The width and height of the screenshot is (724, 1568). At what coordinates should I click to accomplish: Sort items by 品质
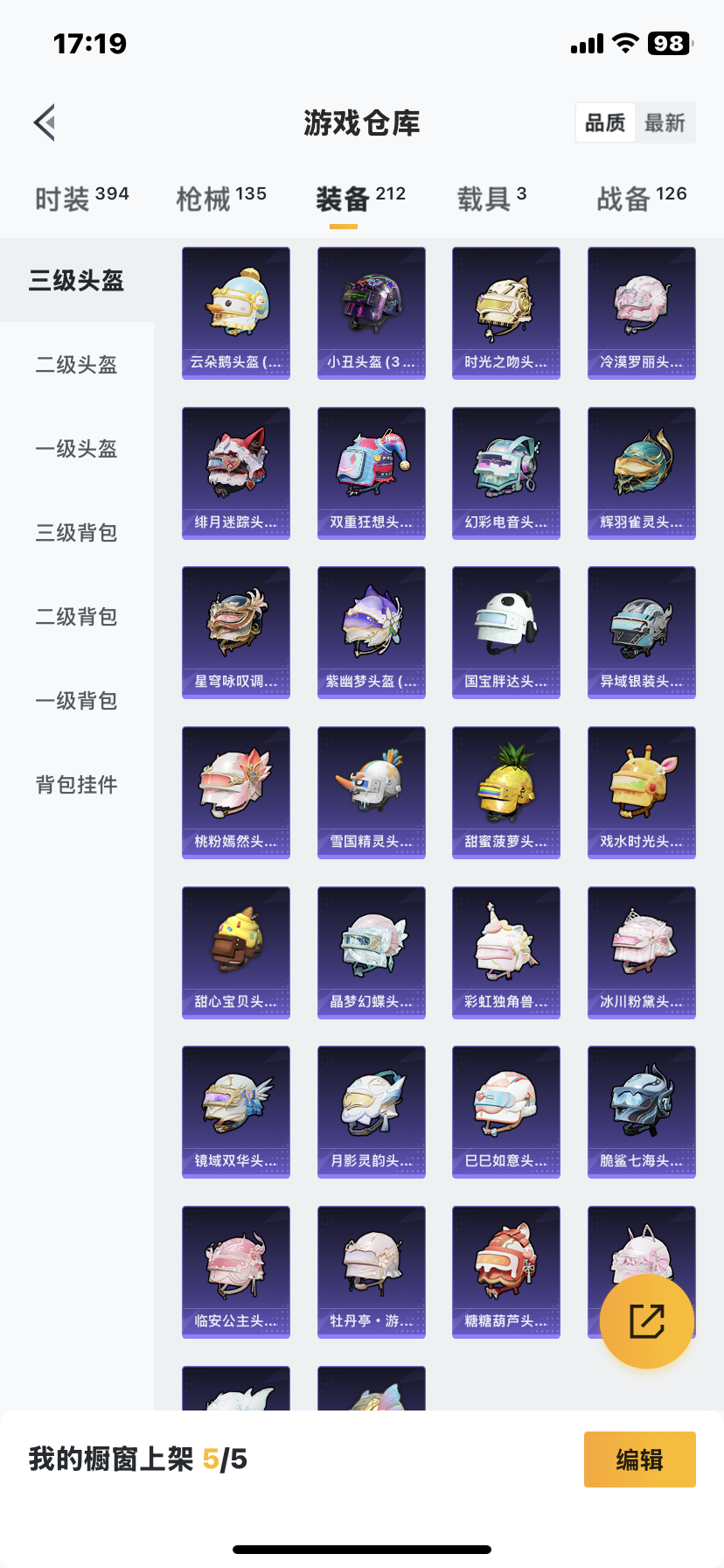click(605, 122)
